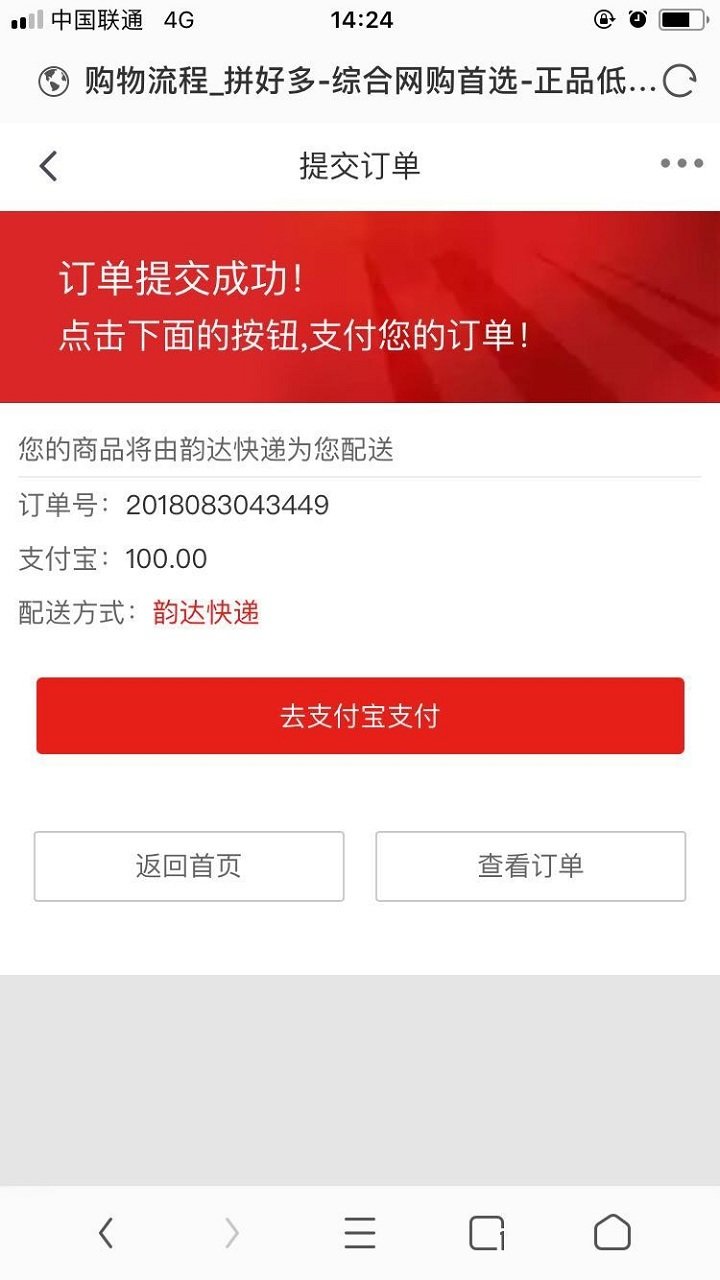Return to homepage via 返回首页

coord(189,866)
